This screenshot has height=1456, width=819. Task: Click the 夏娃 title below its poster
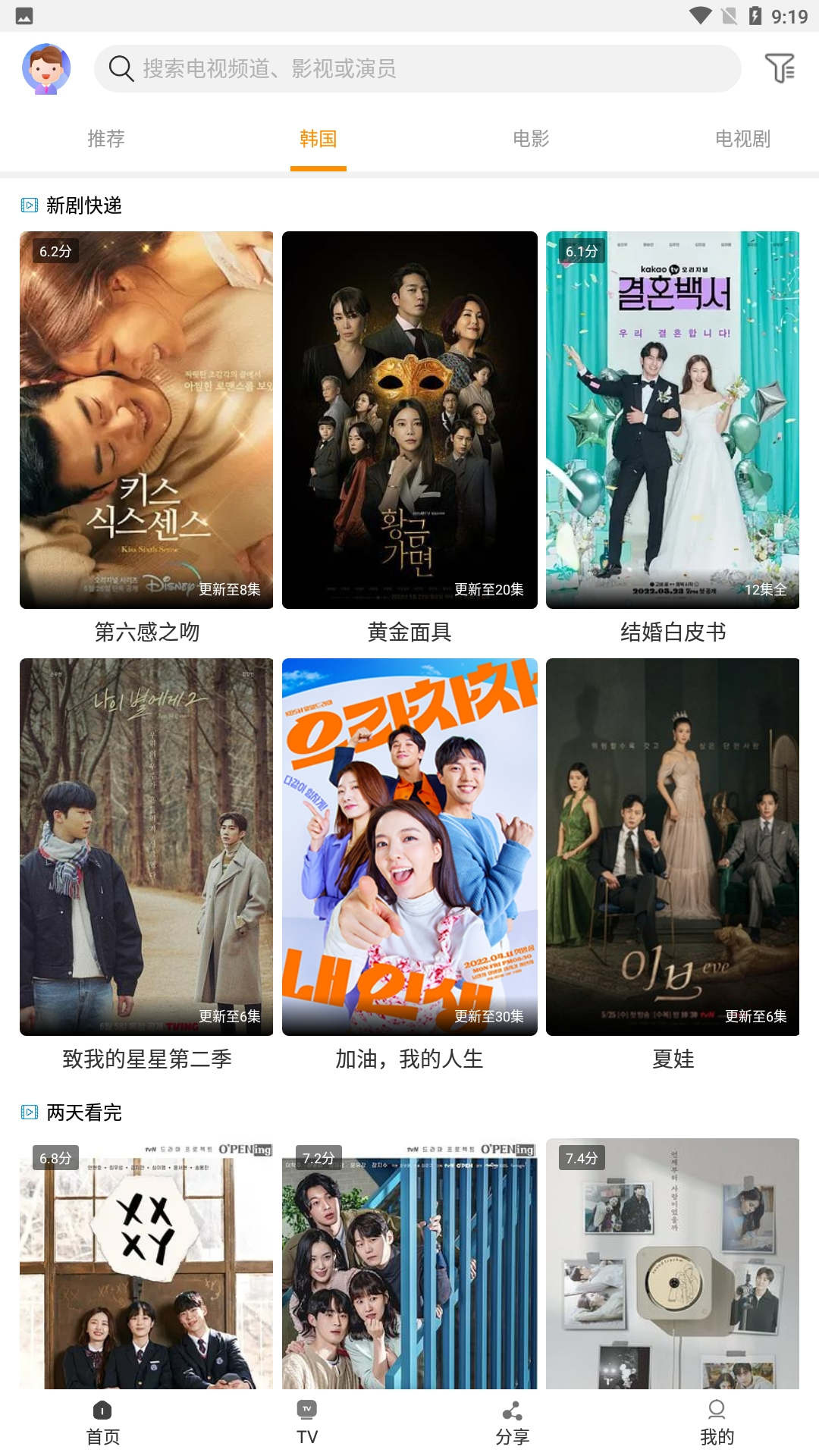tap(672, 1062)
